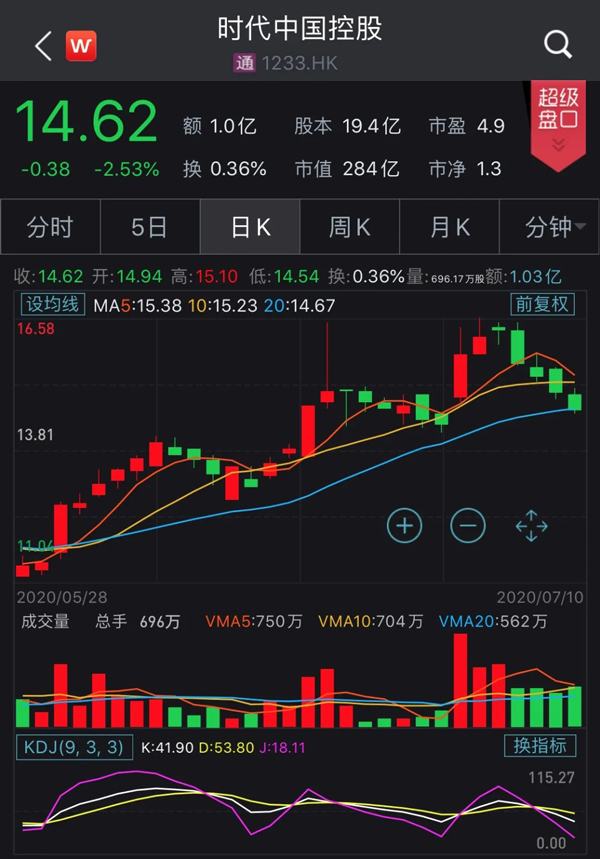600x859 pixels.
Task: Switch to the 周K chart tab
Action: click(350, 227)
